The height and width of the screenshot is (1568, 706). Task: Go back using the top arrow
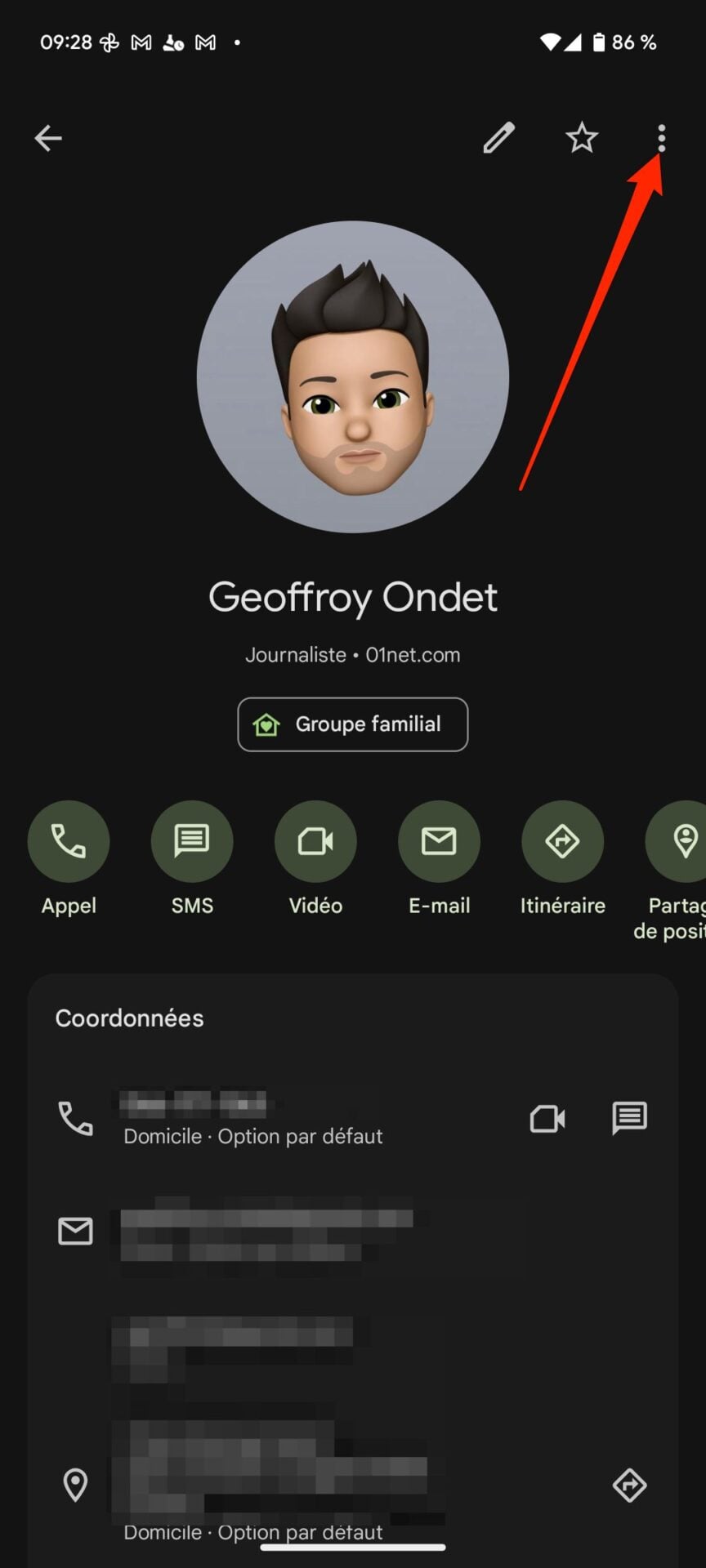pos(48,138)
